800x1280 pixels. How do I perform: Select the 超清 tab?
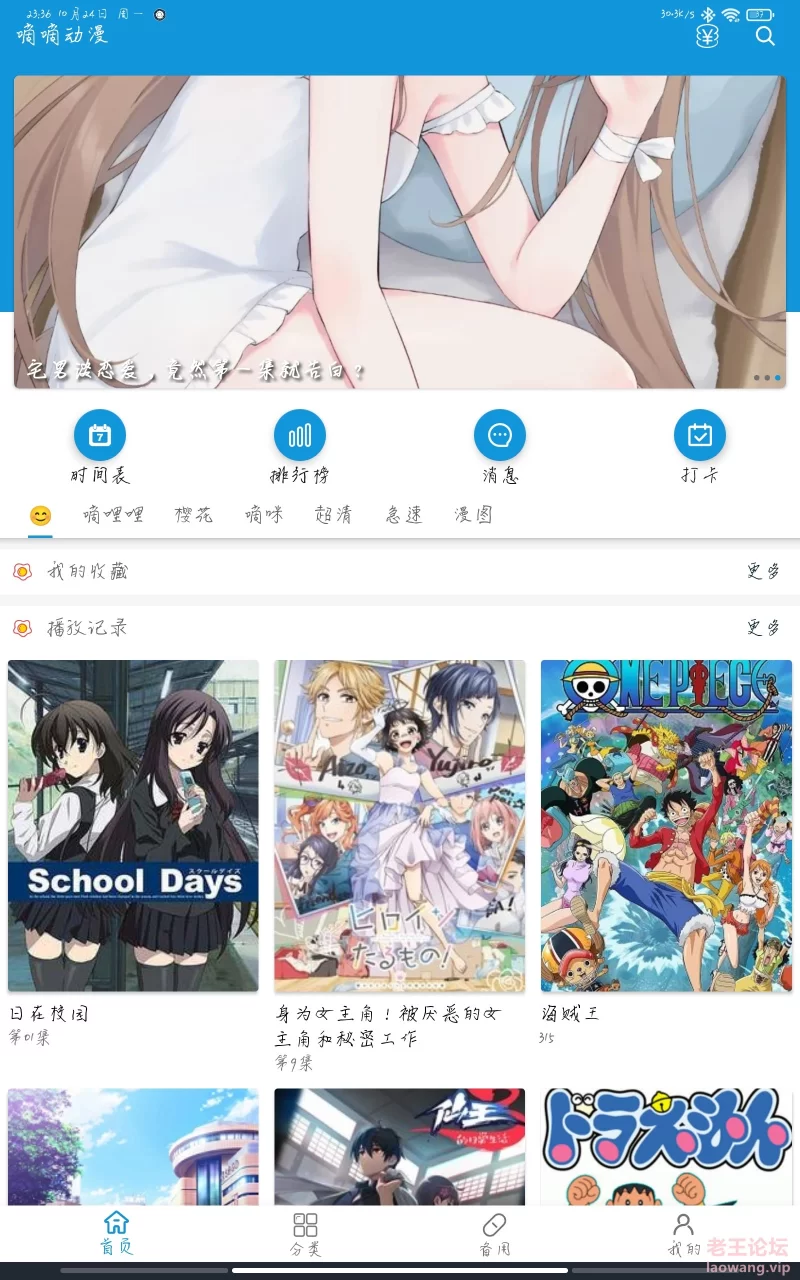[x=333, y=515]
